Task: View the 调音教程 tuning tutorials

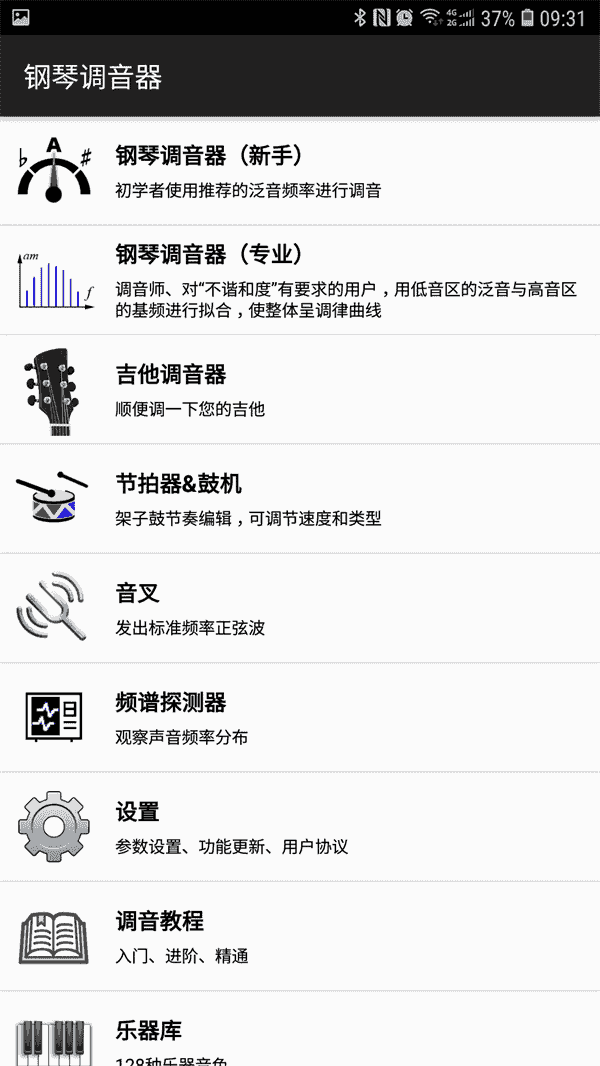Action: click(300, 937)
